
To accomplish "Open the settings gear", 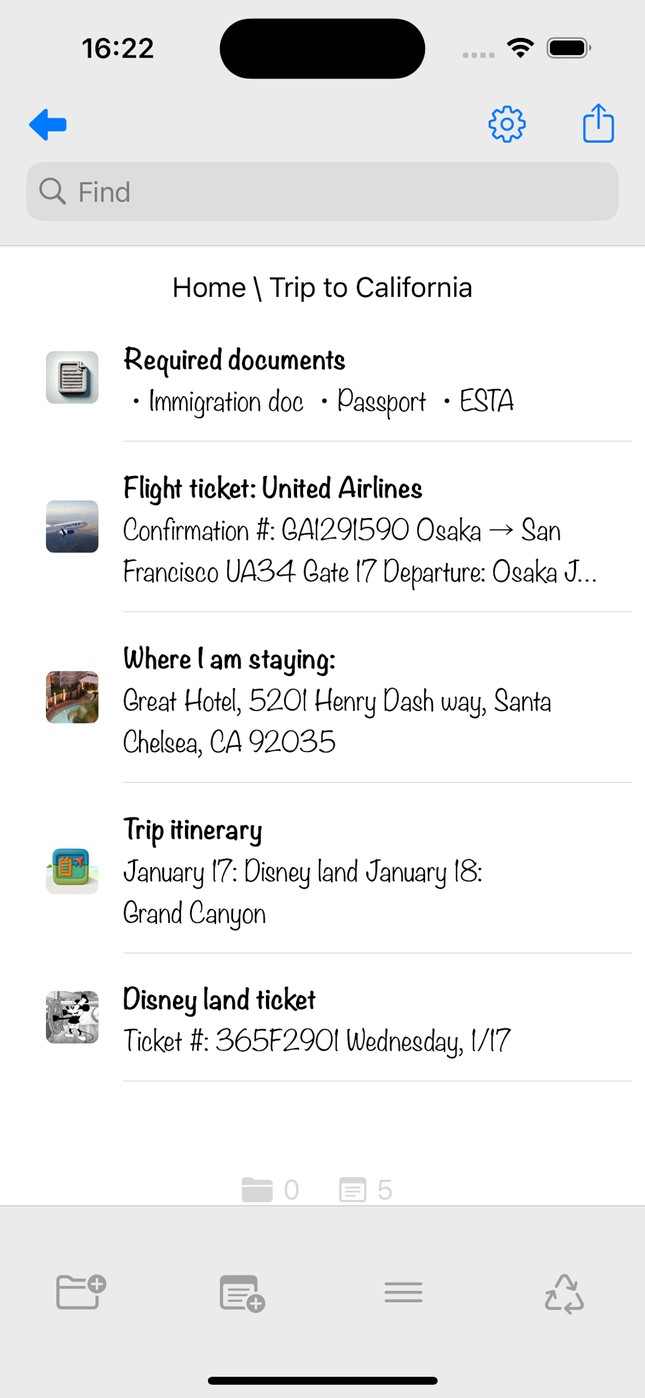I will (x=507, y=124).
